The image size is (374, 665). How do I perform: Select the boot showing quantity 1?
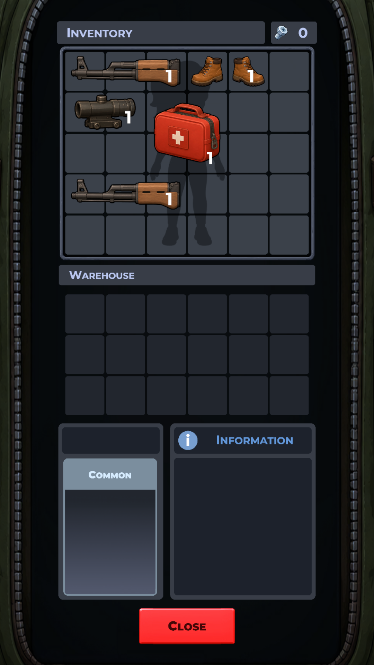click(248, 71)
